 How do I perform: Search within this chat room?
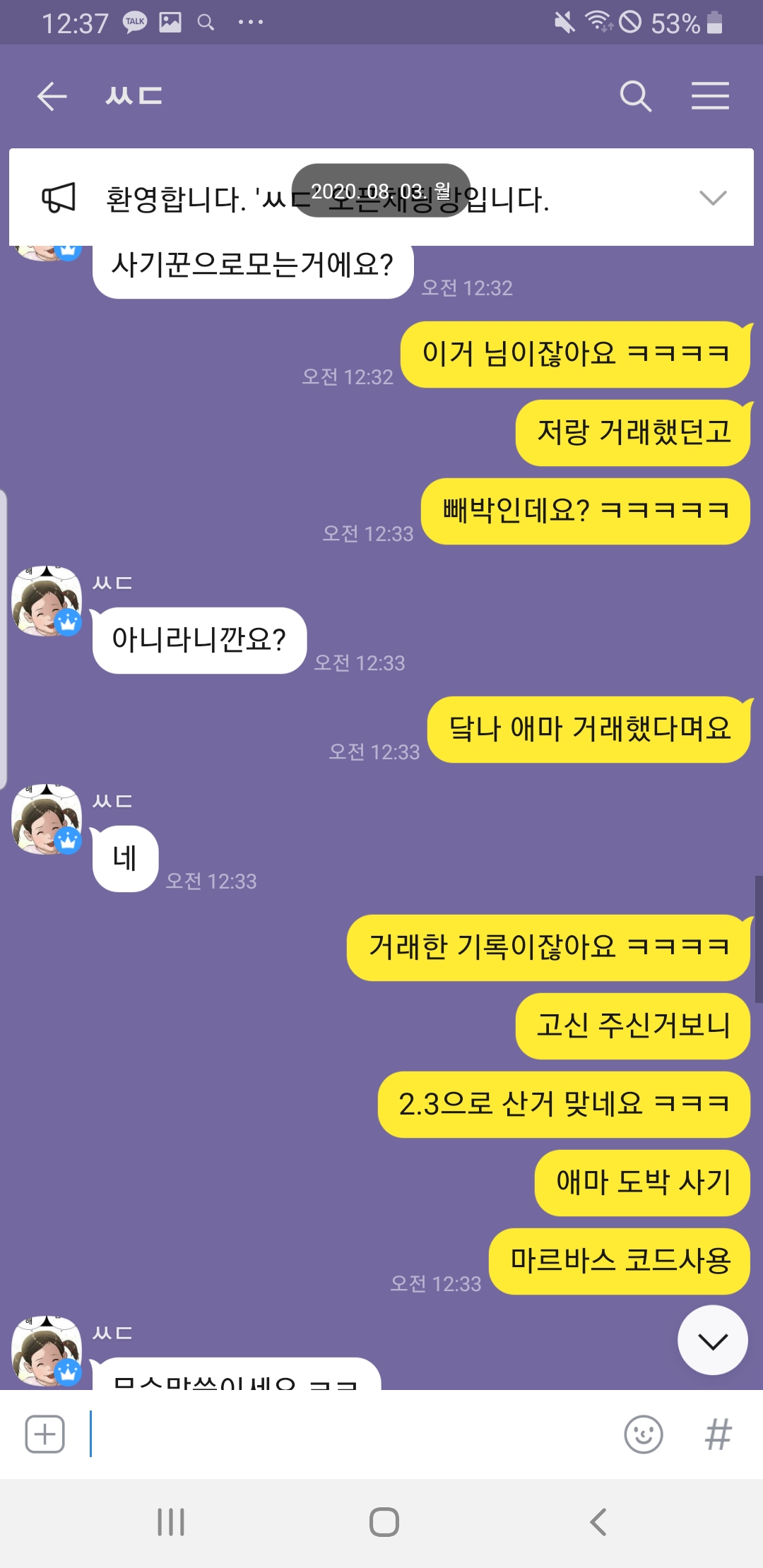[x=635, y=96]
